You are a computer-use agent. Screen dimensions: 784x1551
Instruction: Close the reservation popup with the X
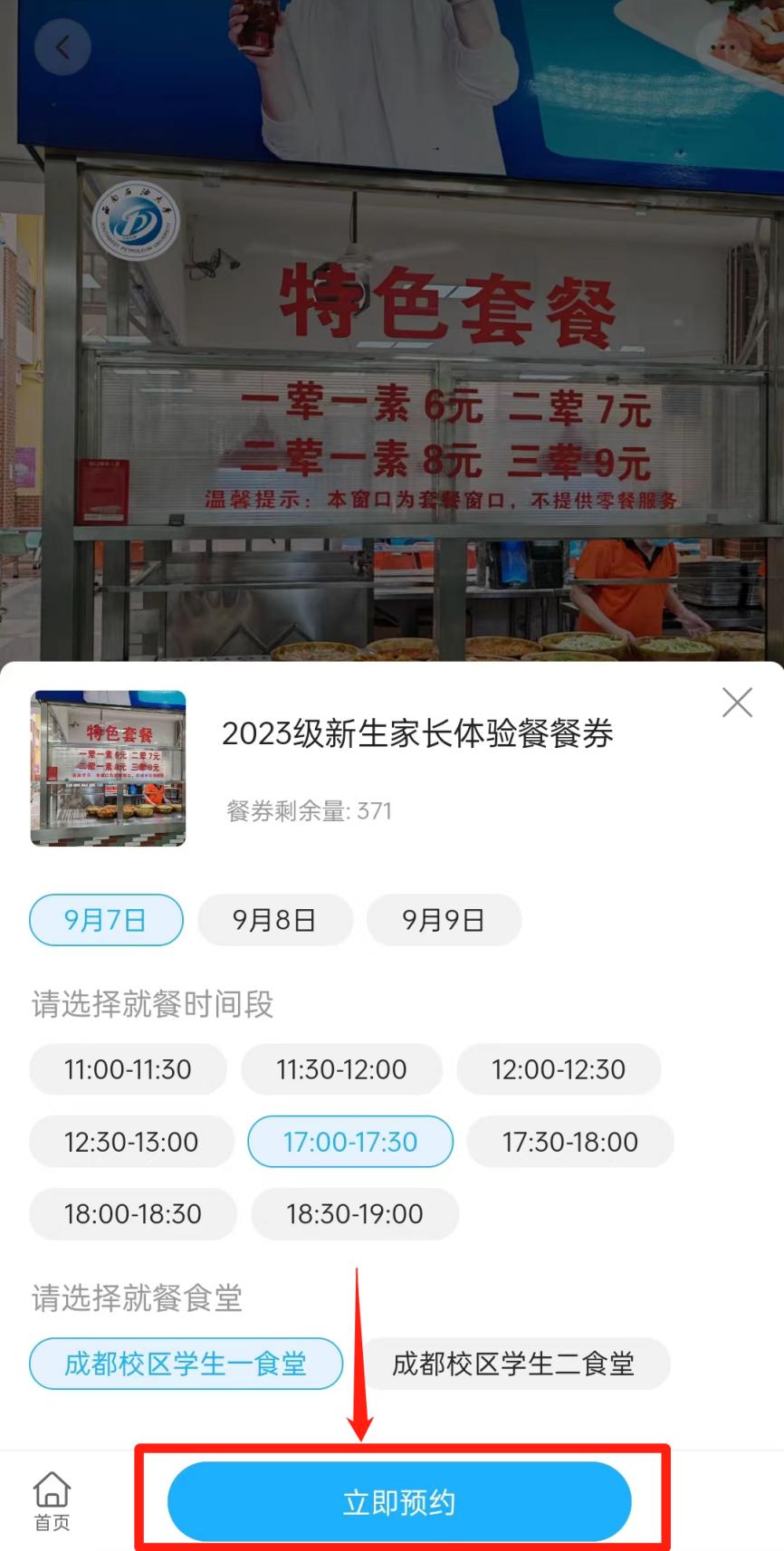pyautogui.click(x=736, y=702)
